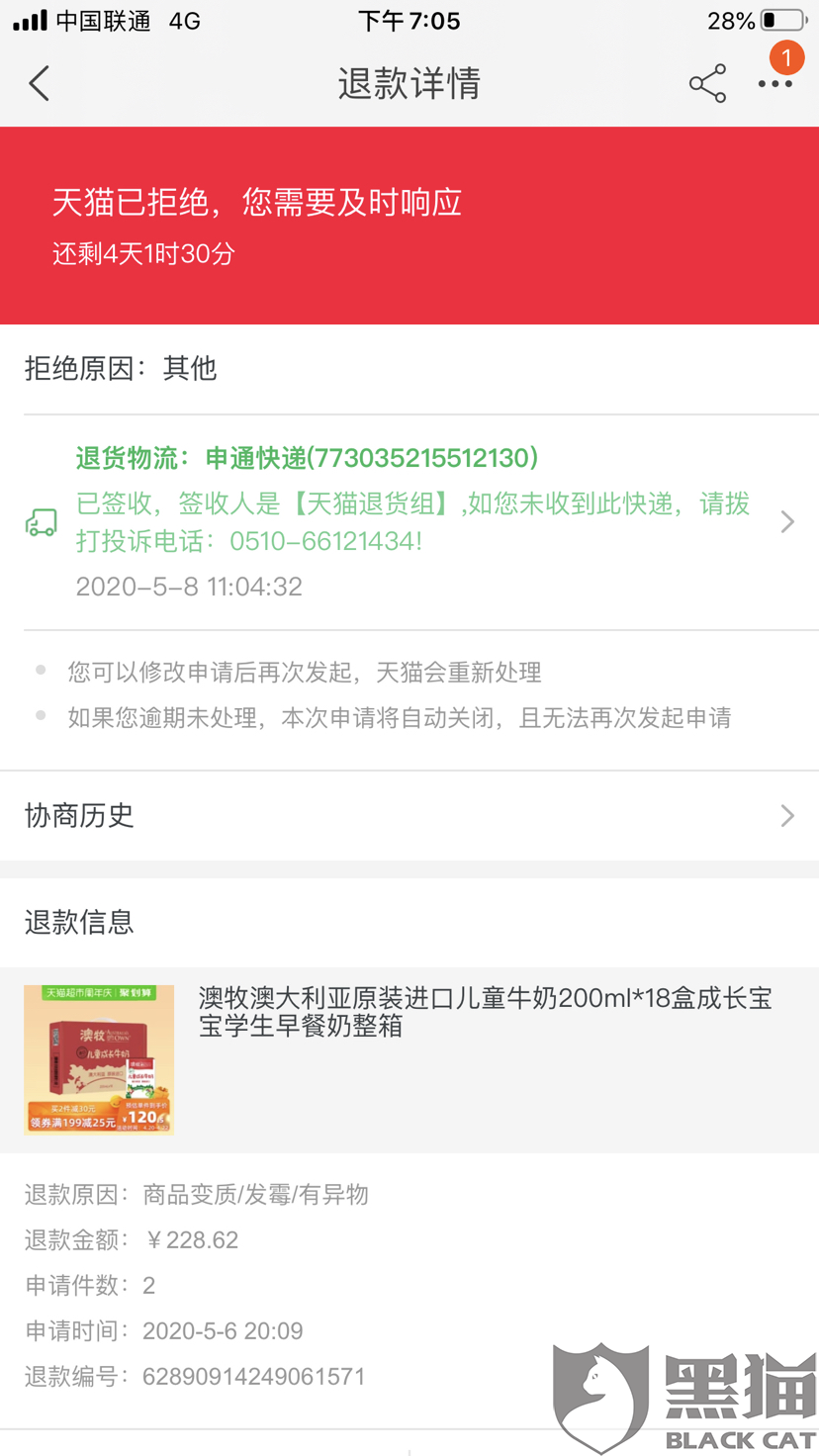
Task: Open the 协商历史 negotiation history
Action: tap(409, 815)
